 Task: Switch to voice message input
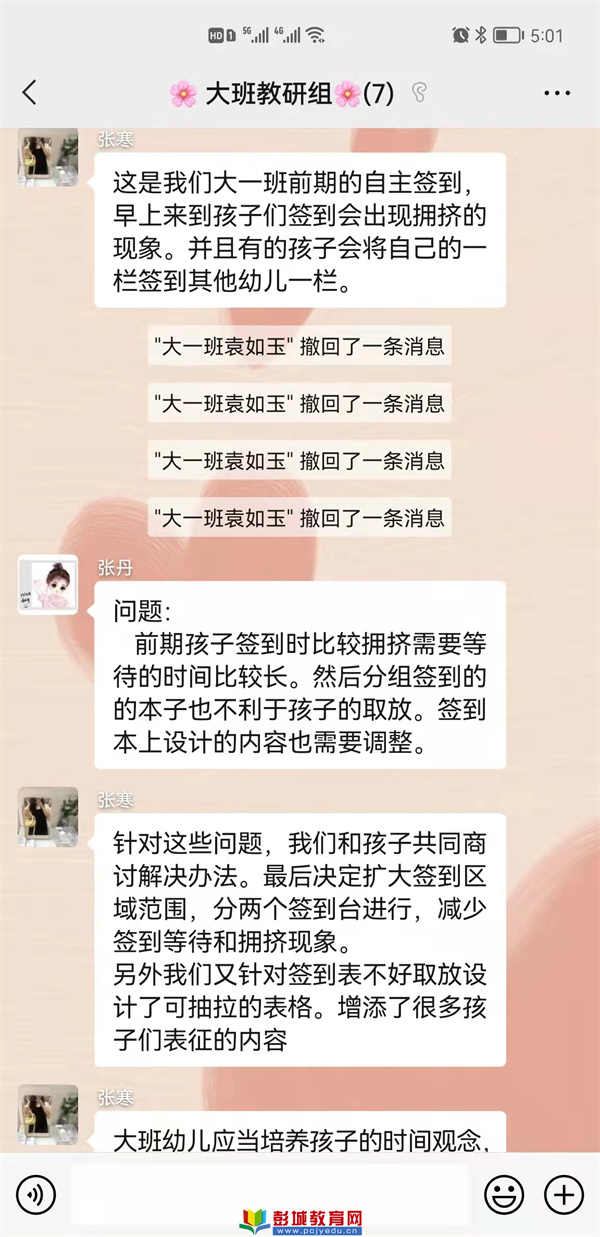click(36, 1193)
